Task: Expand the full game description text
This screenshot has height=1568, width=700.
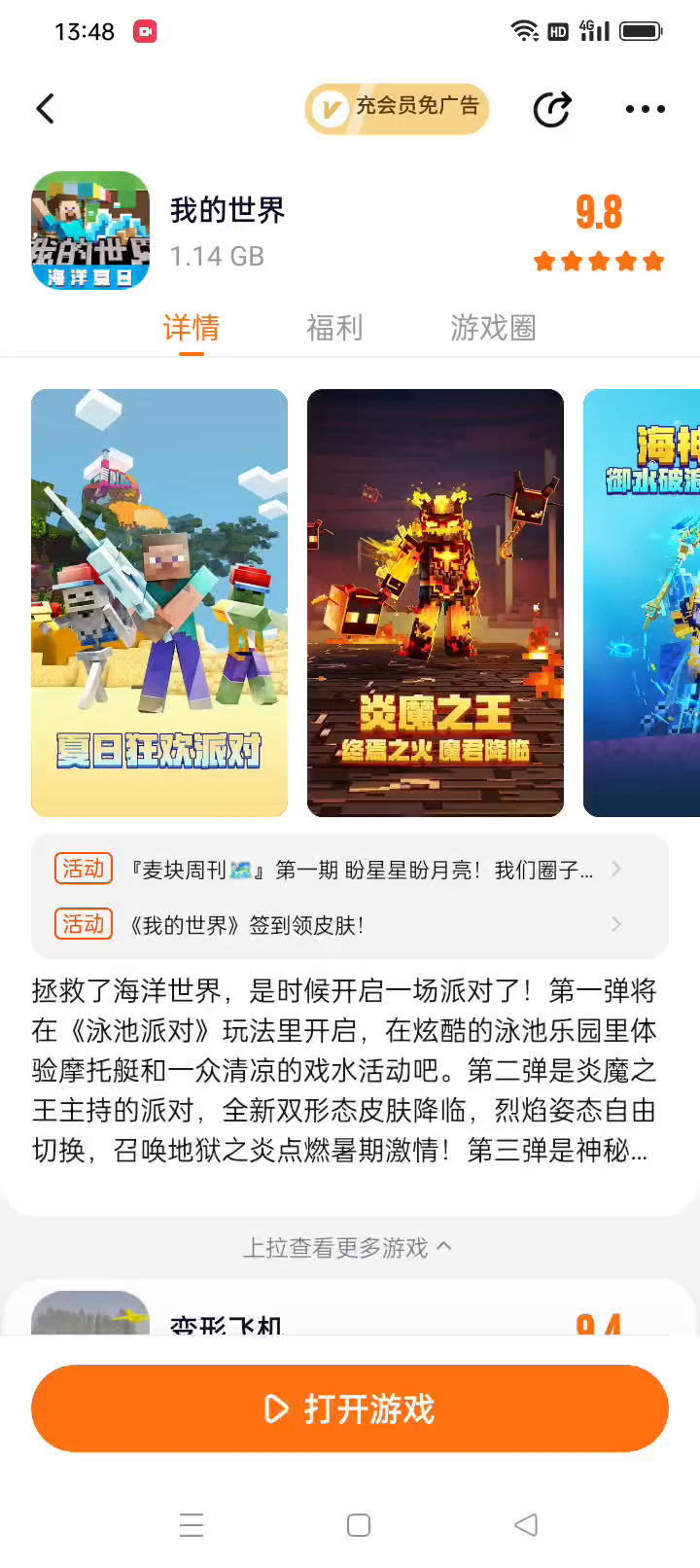Action: tap(344, 1071)
